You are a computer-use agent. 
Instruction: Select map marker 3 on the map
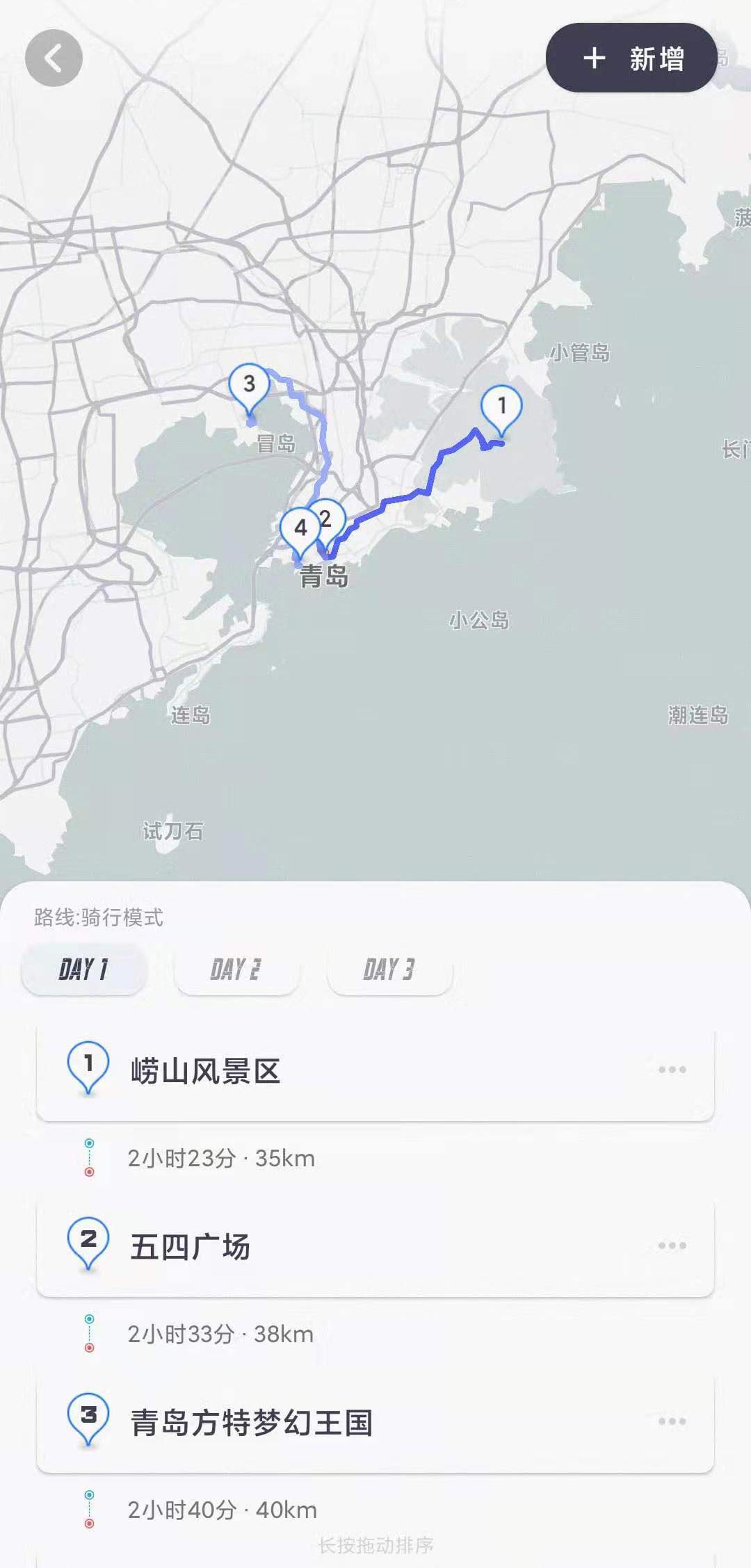(251, 383)
